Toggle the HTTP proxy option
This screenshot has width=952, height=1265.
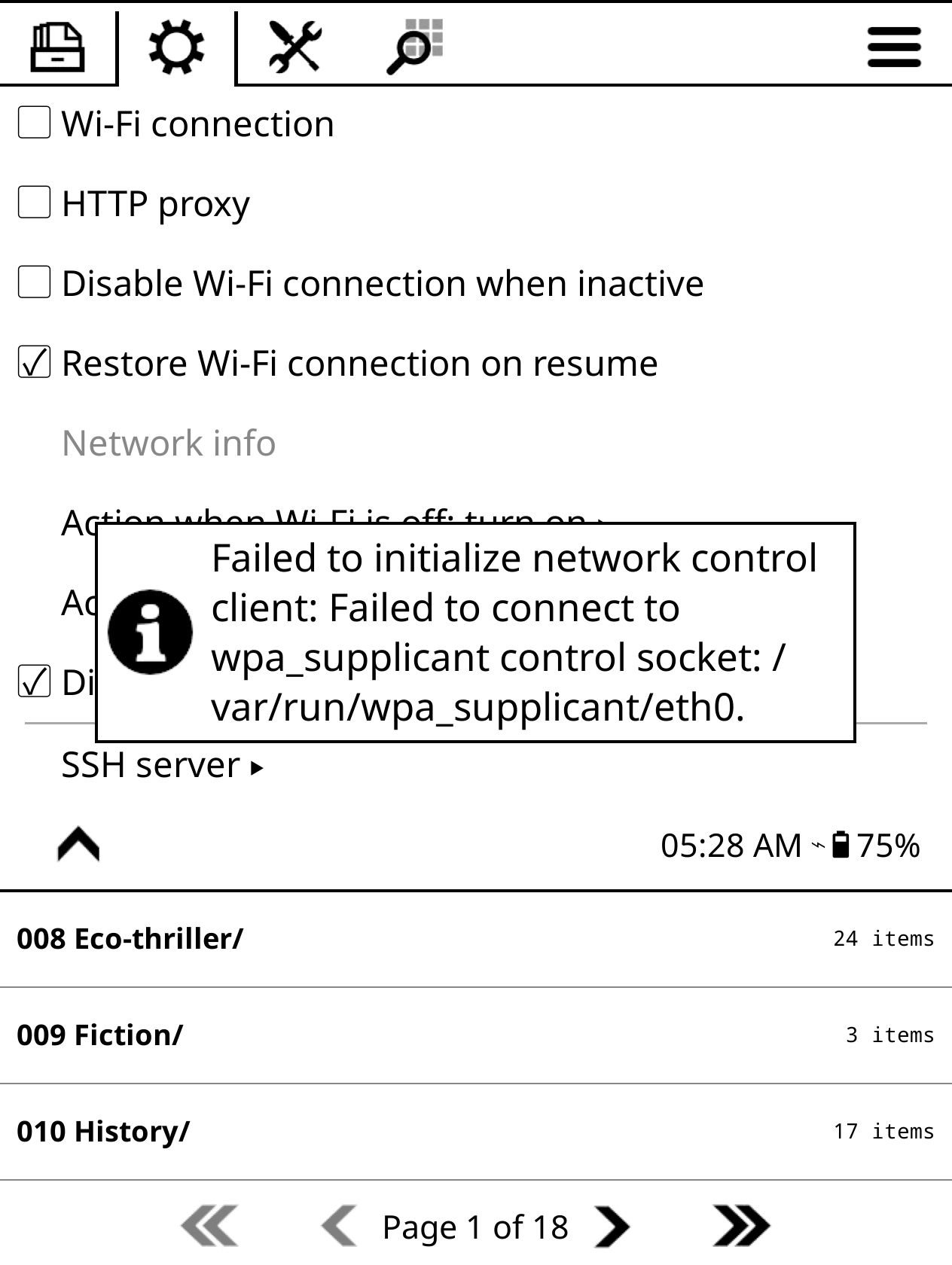(x=35, y=203)
